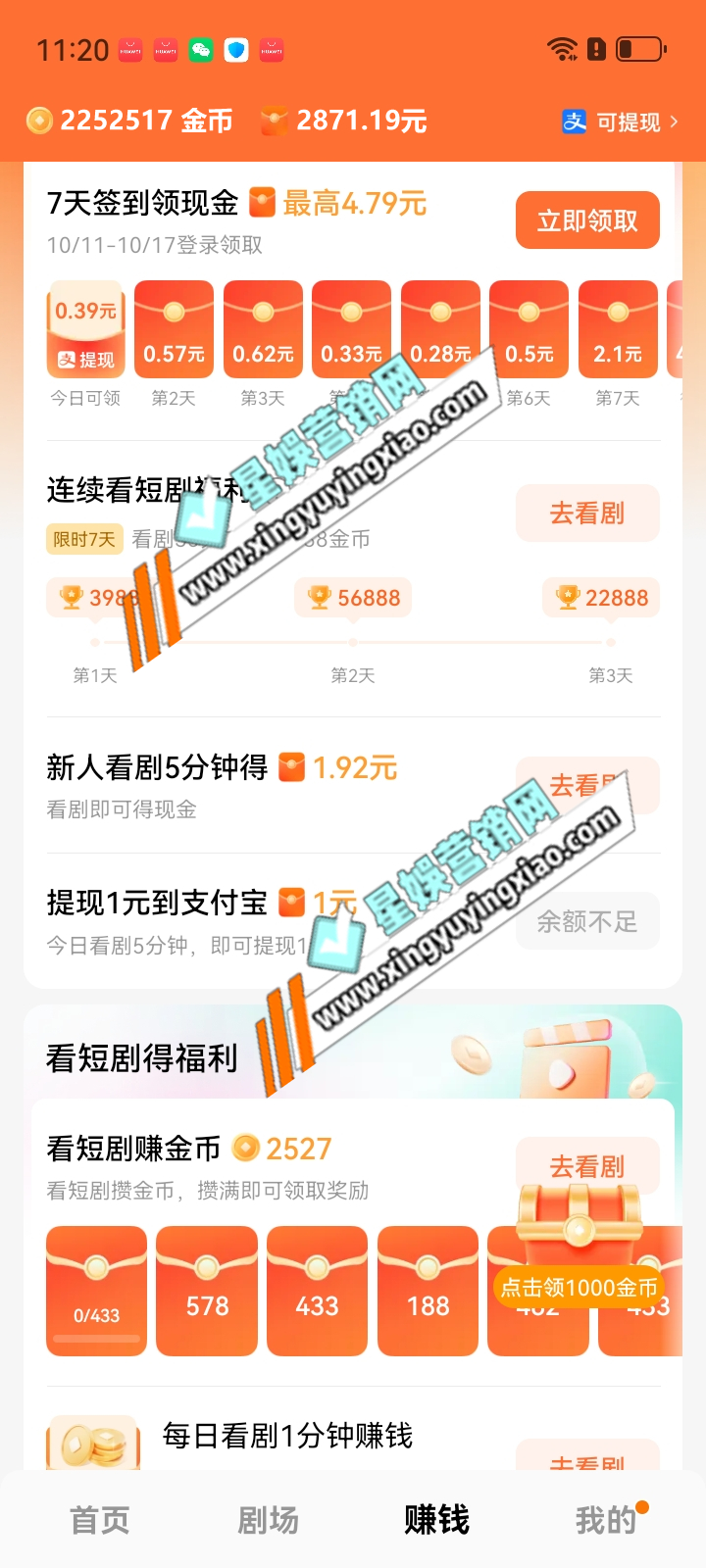The width and height of the screenshot is (706, 1568).
Task: Tap 去看剧 beside 连续看短剧福利
Action: pos(587,513)
